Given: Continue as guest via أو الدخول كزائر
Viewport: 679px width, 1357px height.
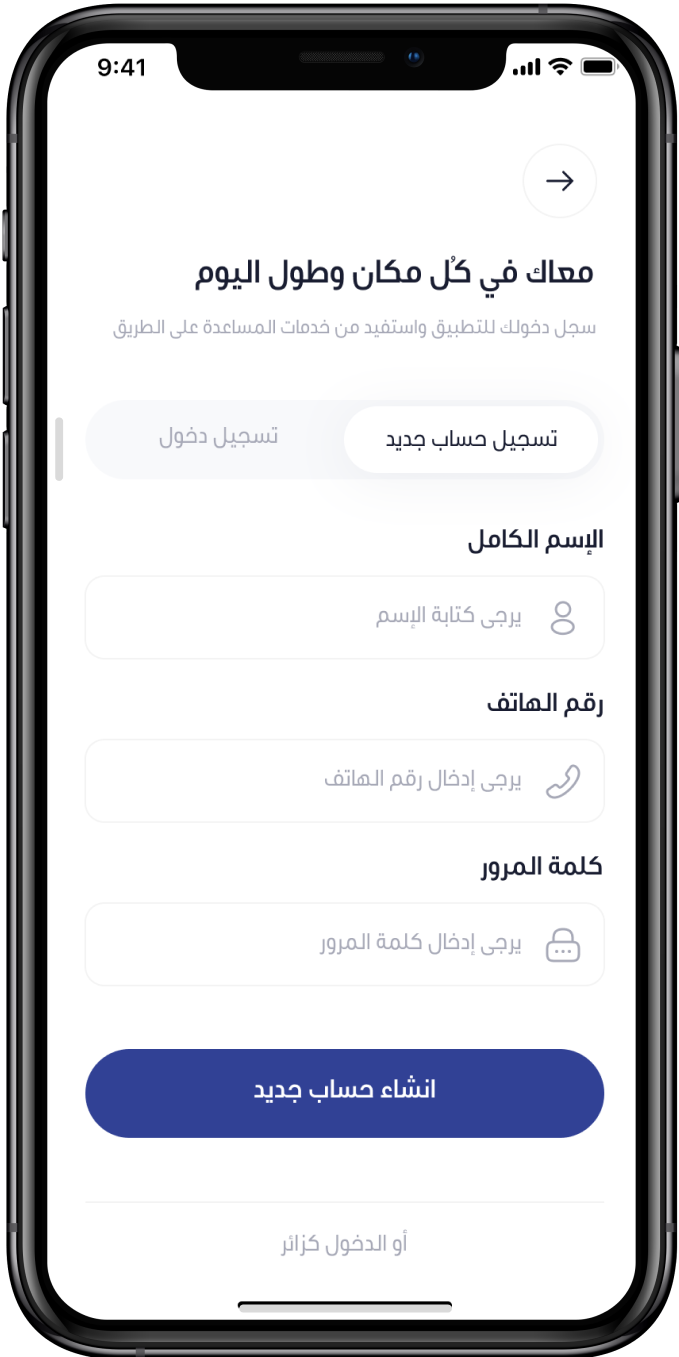Looking at the screenshot, I should pyautogui.click(x=344, y=1244).
